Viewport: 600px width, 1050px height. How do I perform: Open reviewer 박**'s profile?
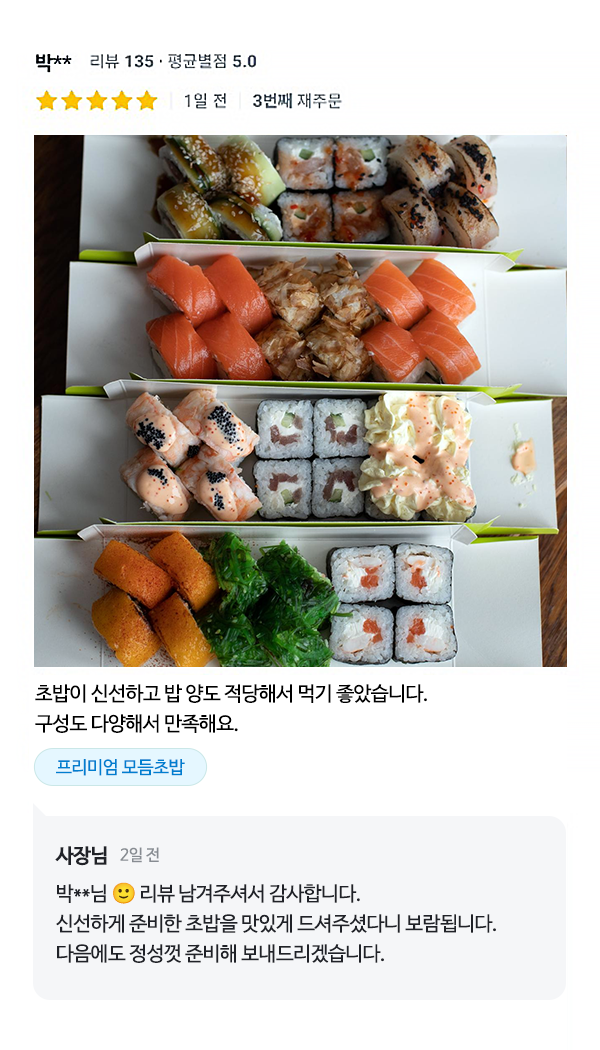(53, 62)
